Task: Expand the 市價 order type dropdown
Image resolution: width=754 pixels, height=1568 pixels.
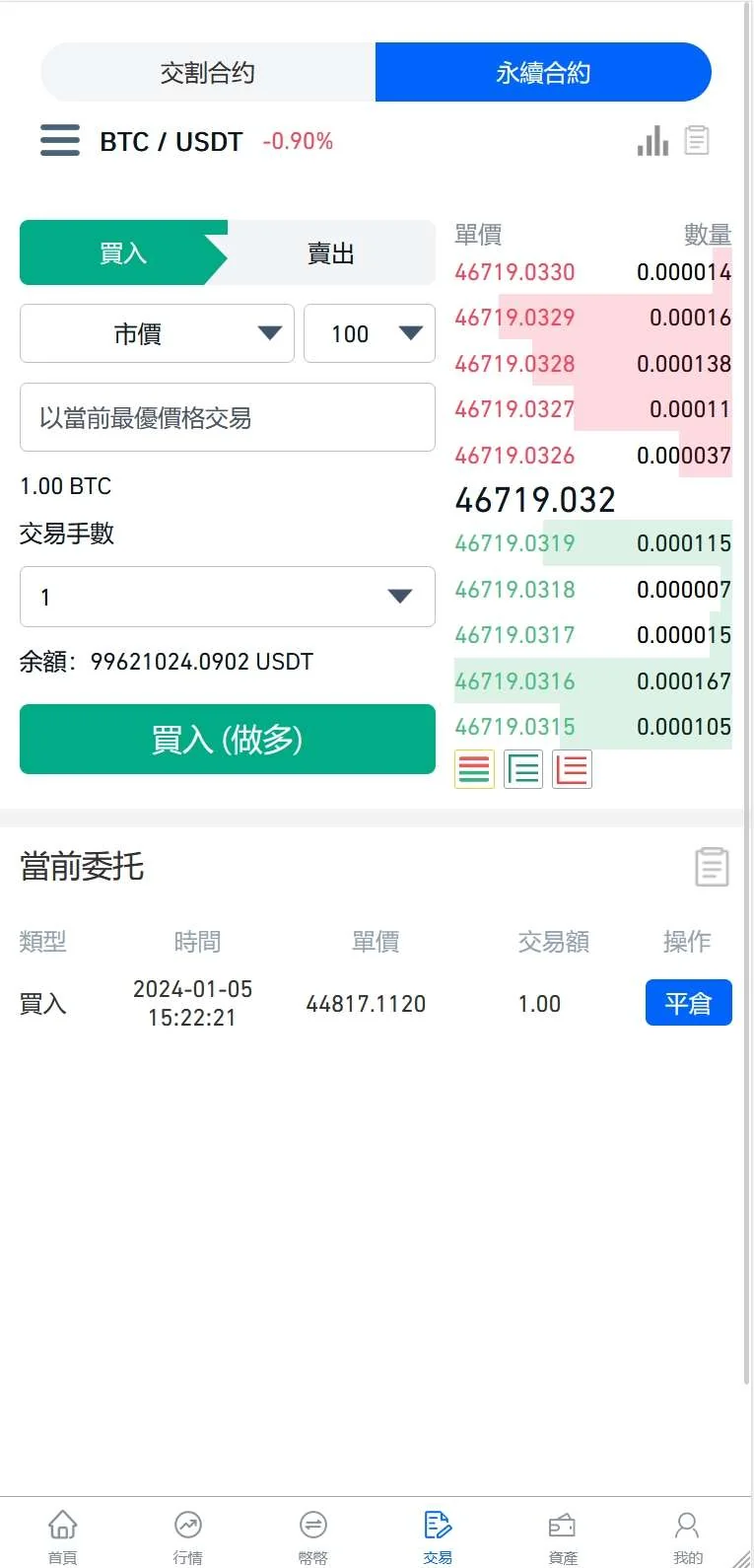Action: pos(158,333)
